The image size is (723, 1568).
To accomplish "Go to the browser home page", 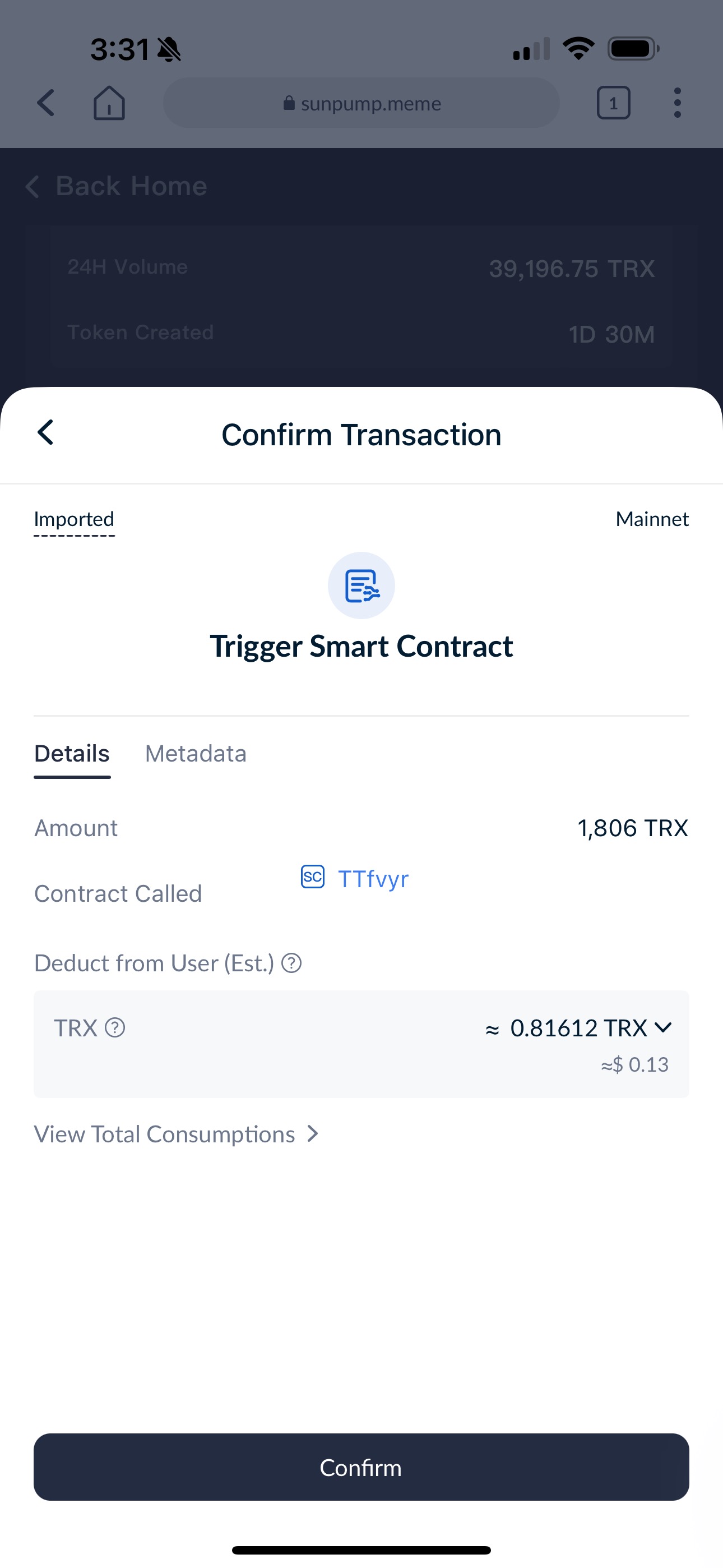I will click(109, 103).
